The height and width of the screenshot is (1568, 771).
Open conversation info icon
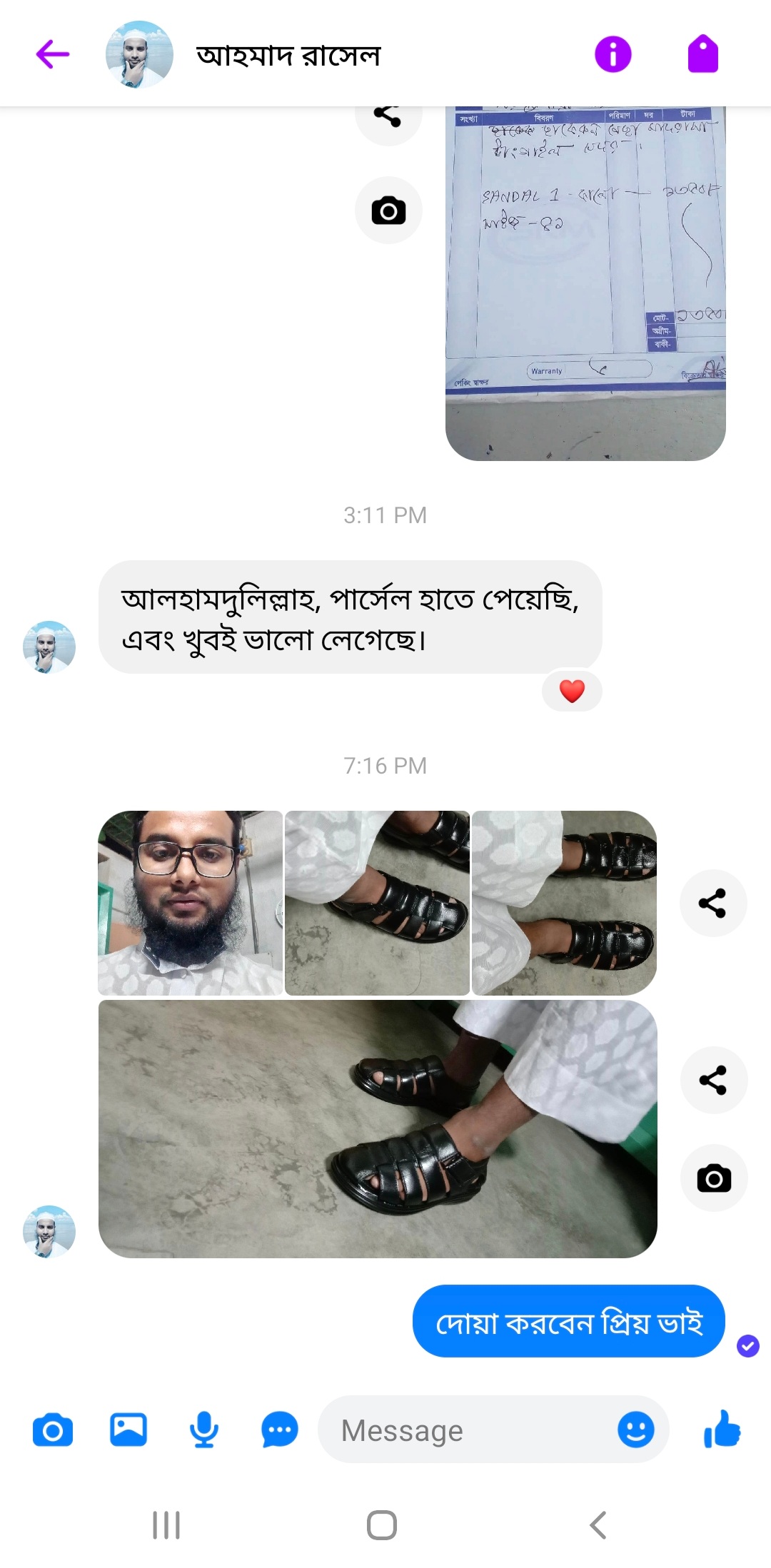pyautogui.click(x=613, y=54)
